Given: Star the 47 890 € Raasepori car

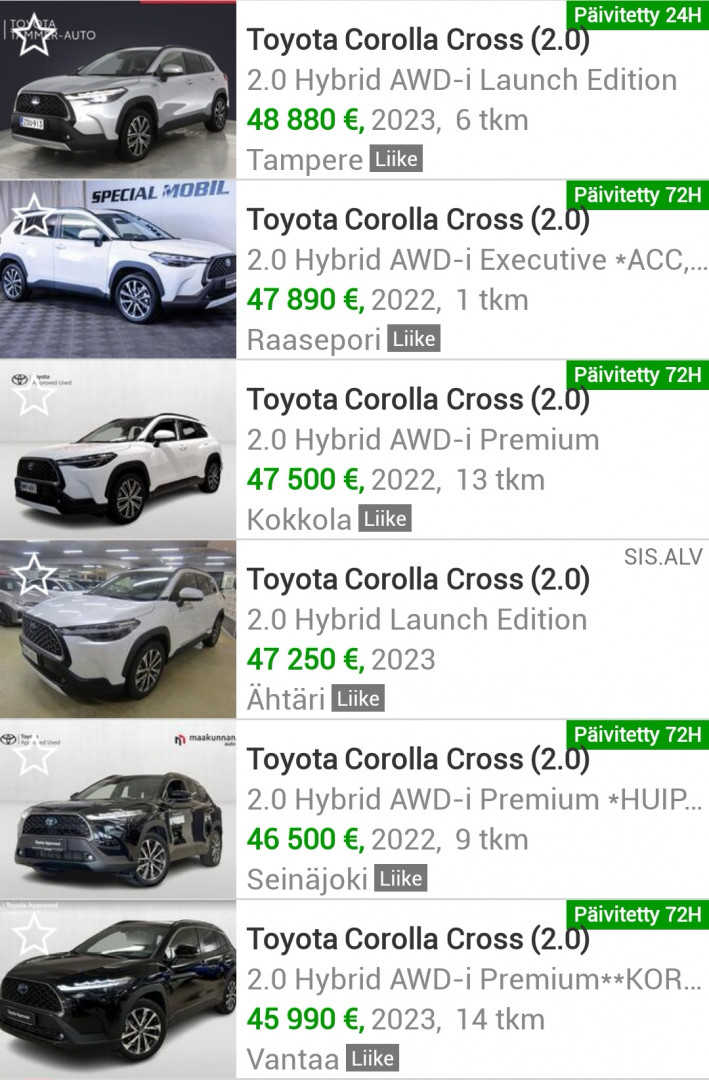Looking at the screenshot, I should (x=35, y=214).
